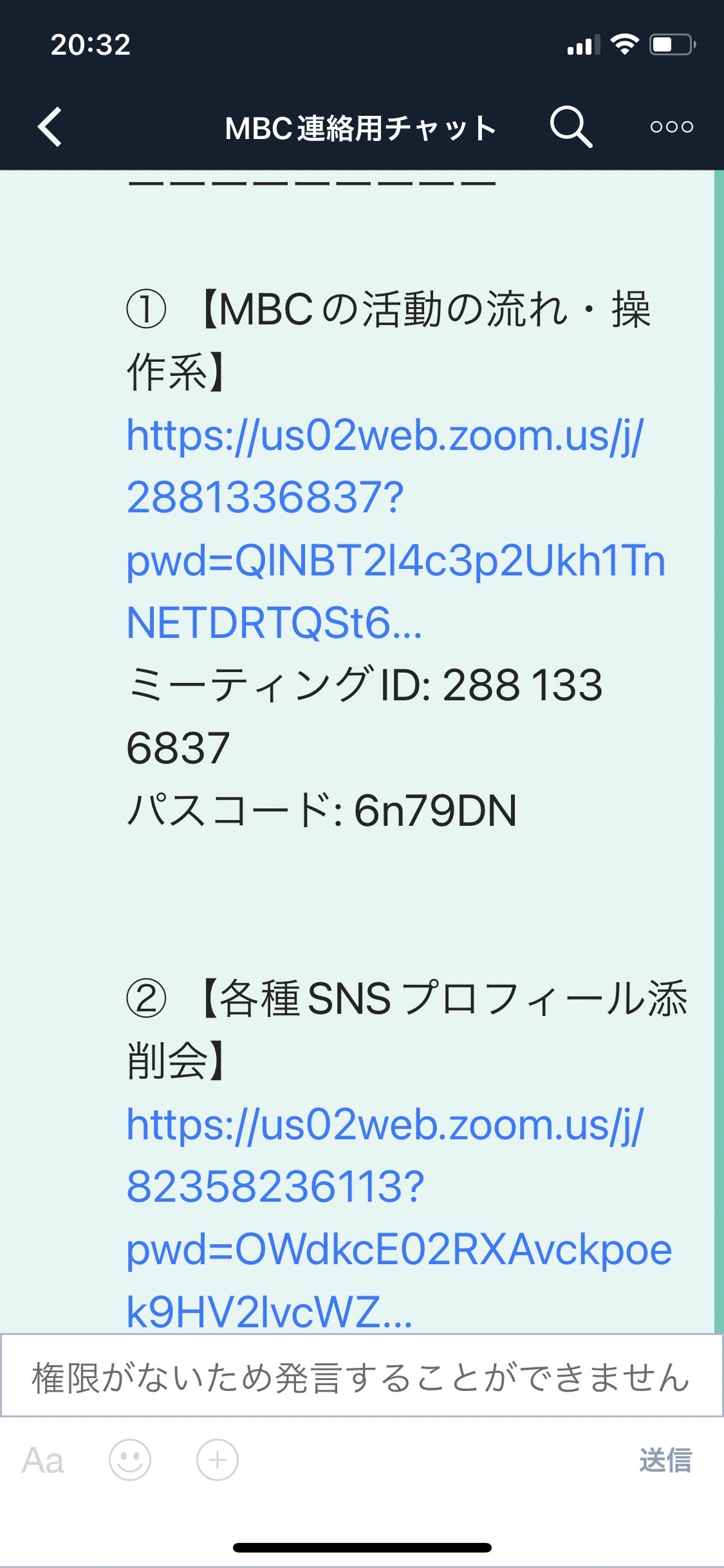This screenshot has width=724, height=1568.
Task: Open the emoji smiley picker
Action: coord(130,1460)
